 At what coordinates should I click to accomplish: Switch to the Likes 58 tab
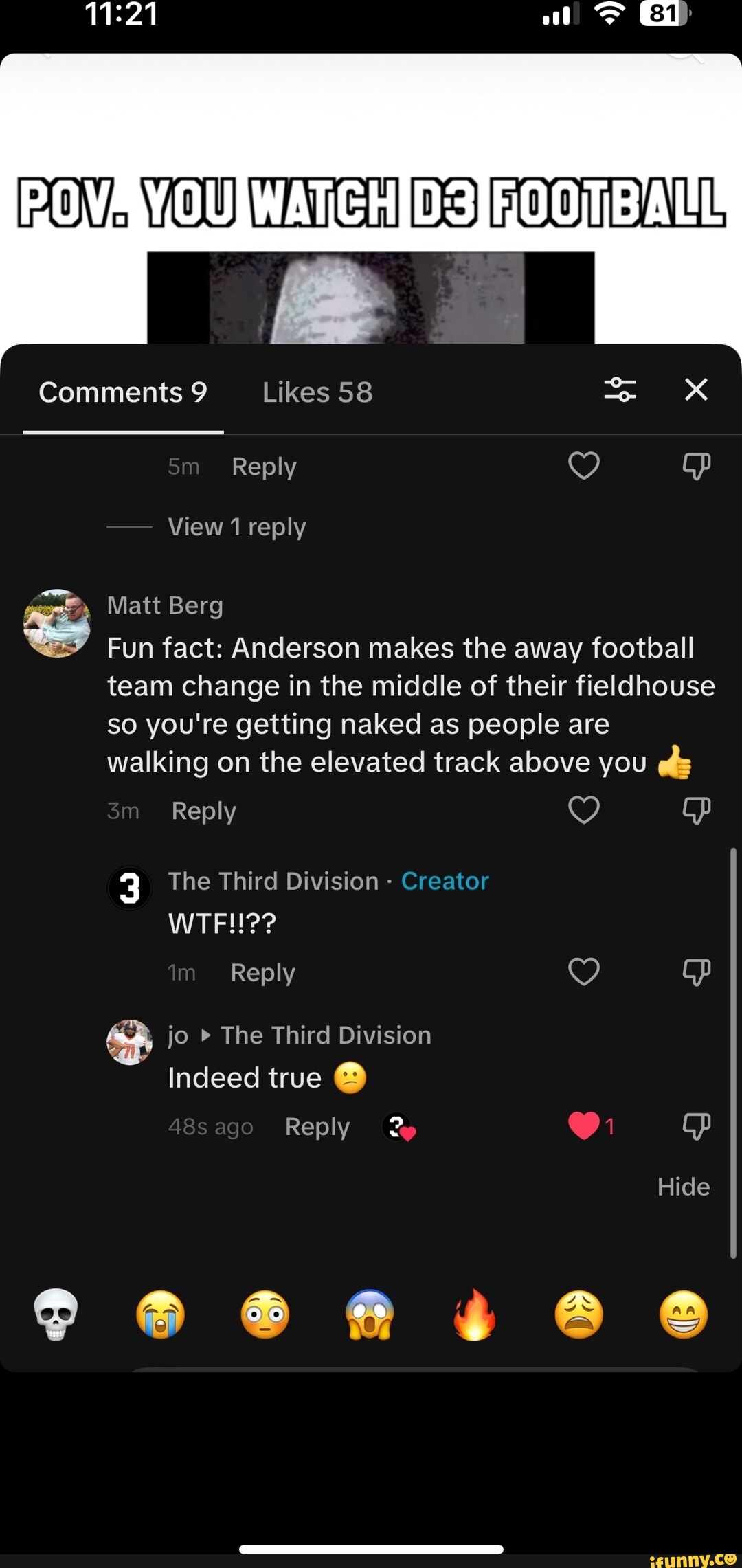point(317,392)
